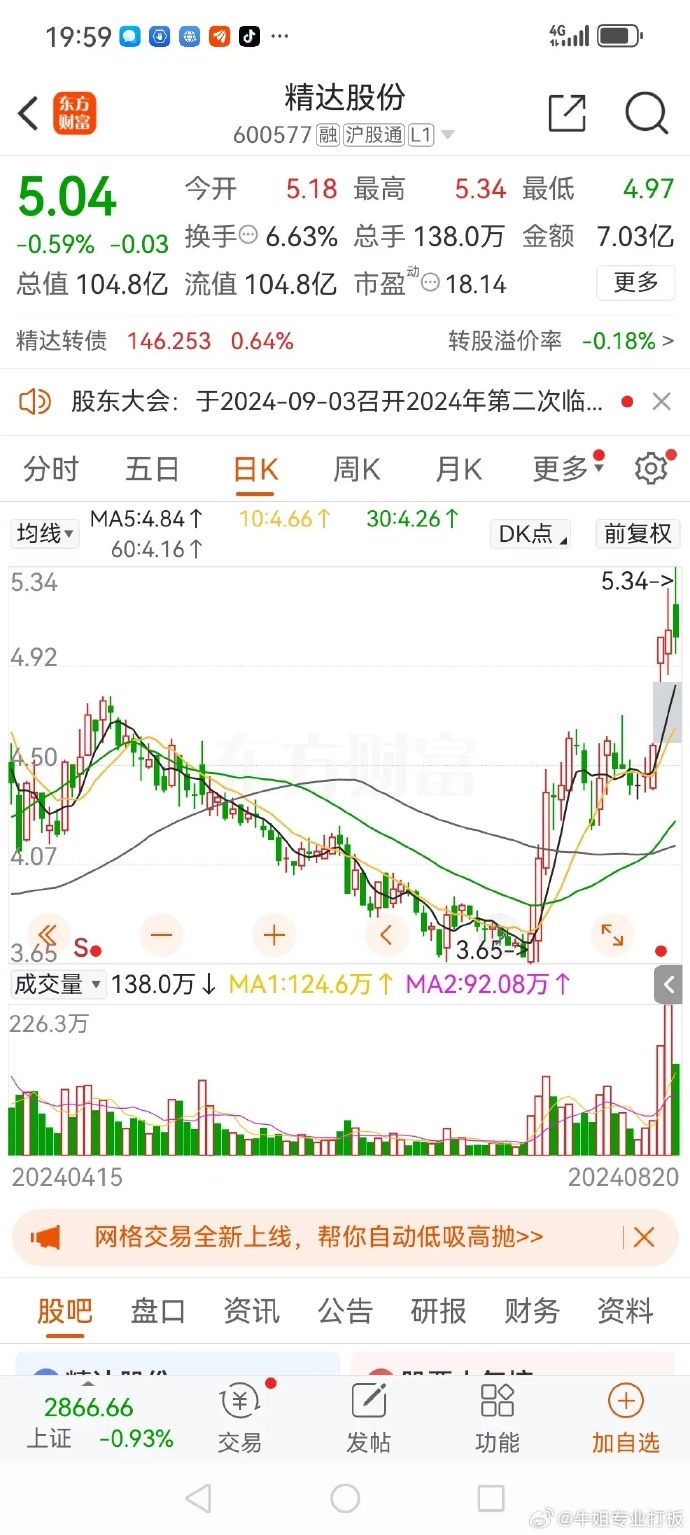
Task: Zoom in the chart with plus button
Action: (x=274, y=936)
